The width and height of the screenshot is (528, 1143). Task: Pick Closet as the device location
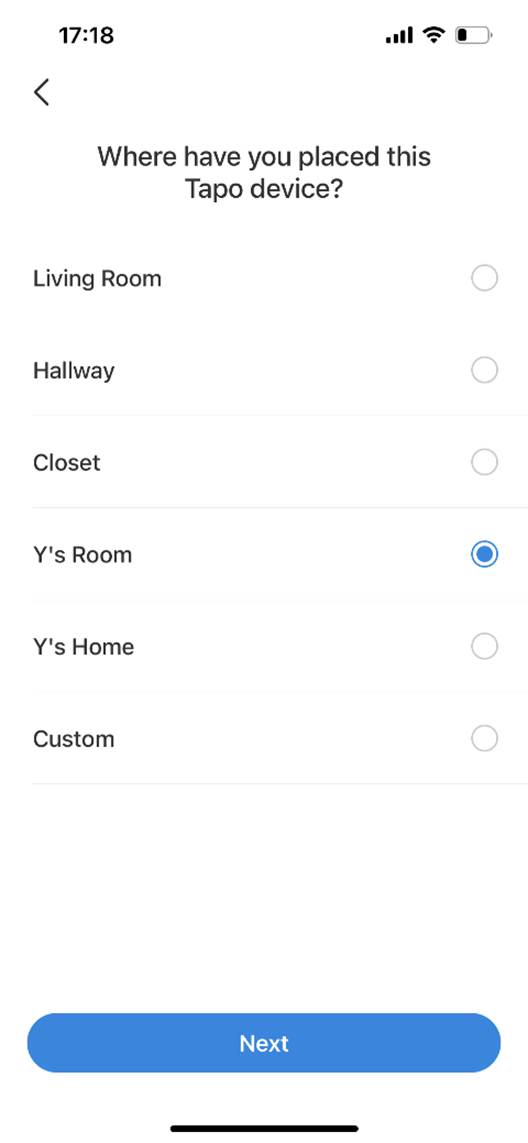(265, 462)
